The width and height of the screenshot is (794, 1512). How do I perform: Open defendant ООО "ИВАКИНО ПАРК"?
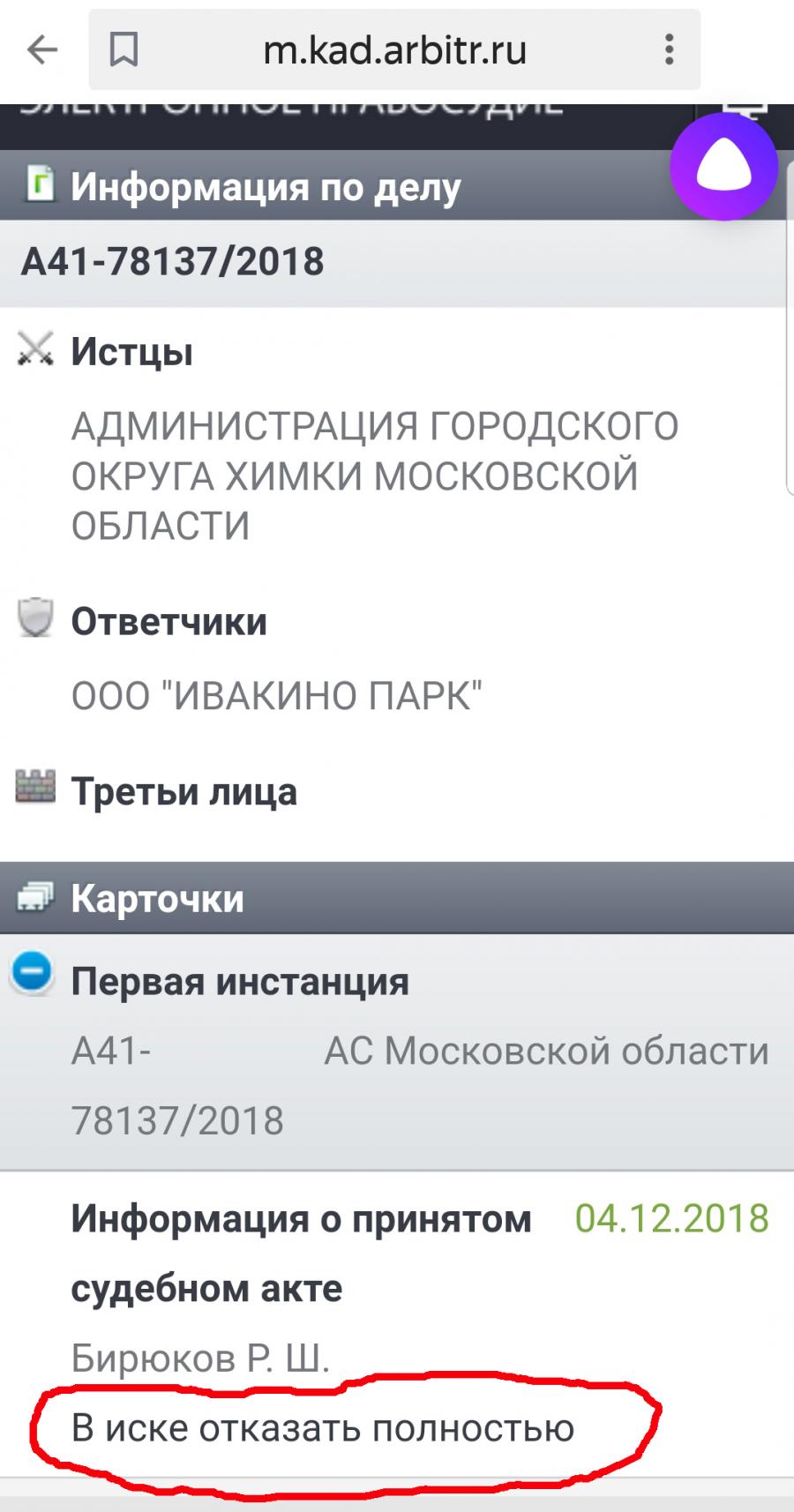tap(276, 697)
